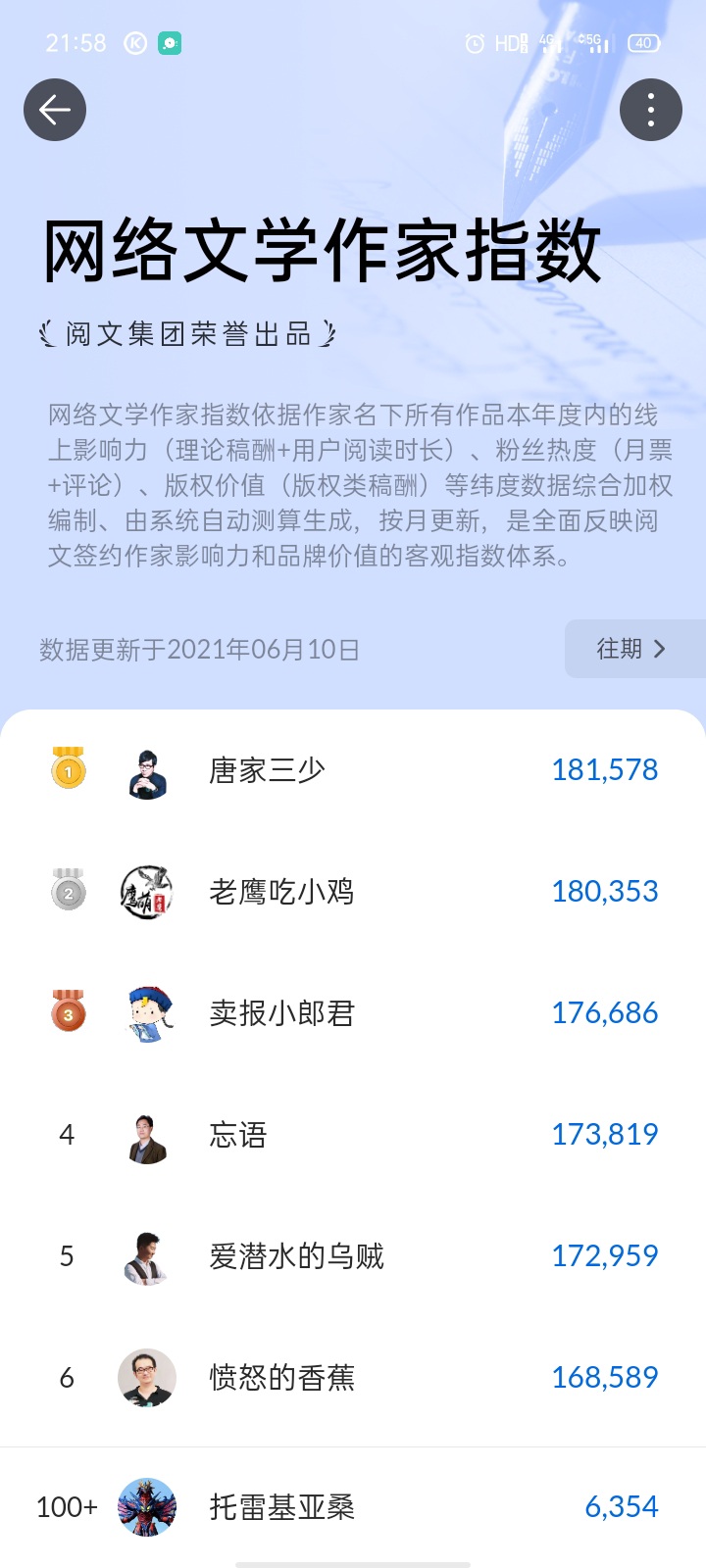Open the three-dot overflow menu
The image size is (706, 1568).
(x=651, y=110)
